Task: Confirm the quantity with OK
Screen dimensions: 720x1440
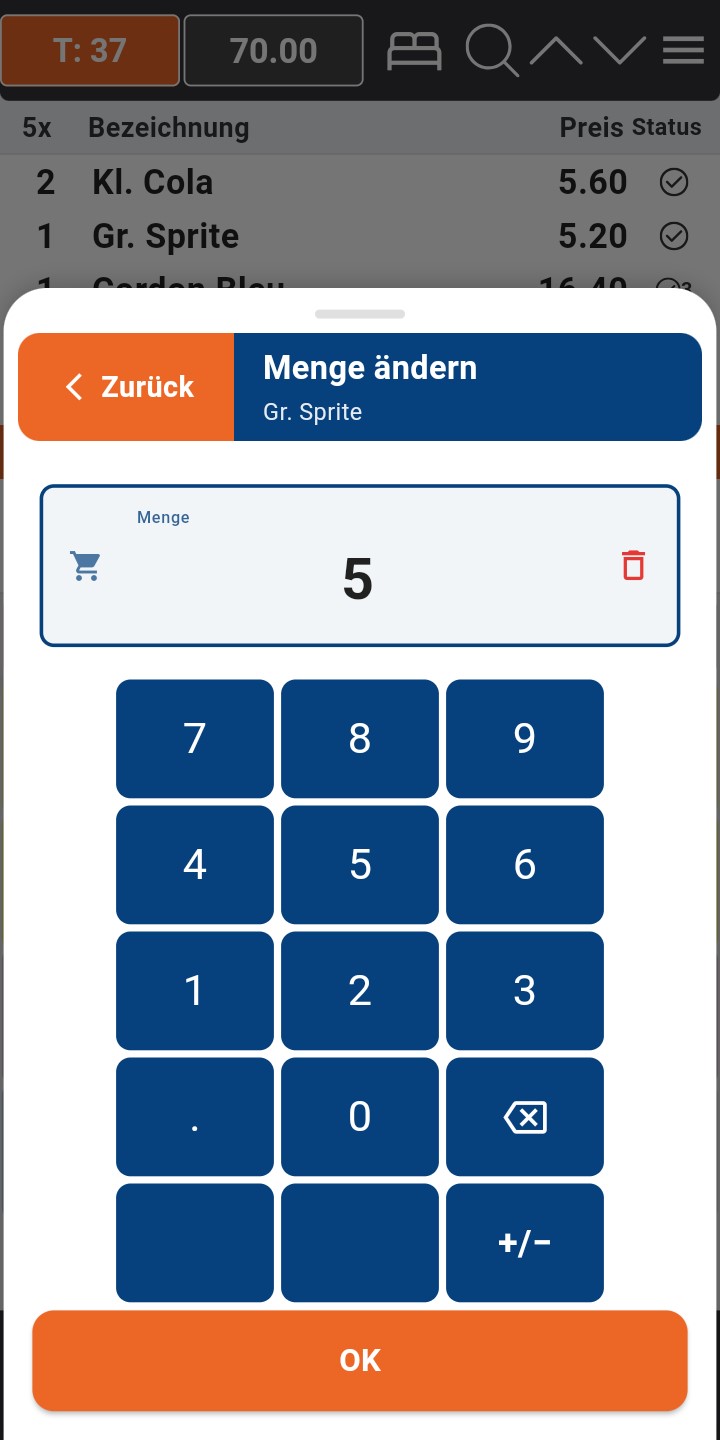Action: click(x=360, y=1360)
